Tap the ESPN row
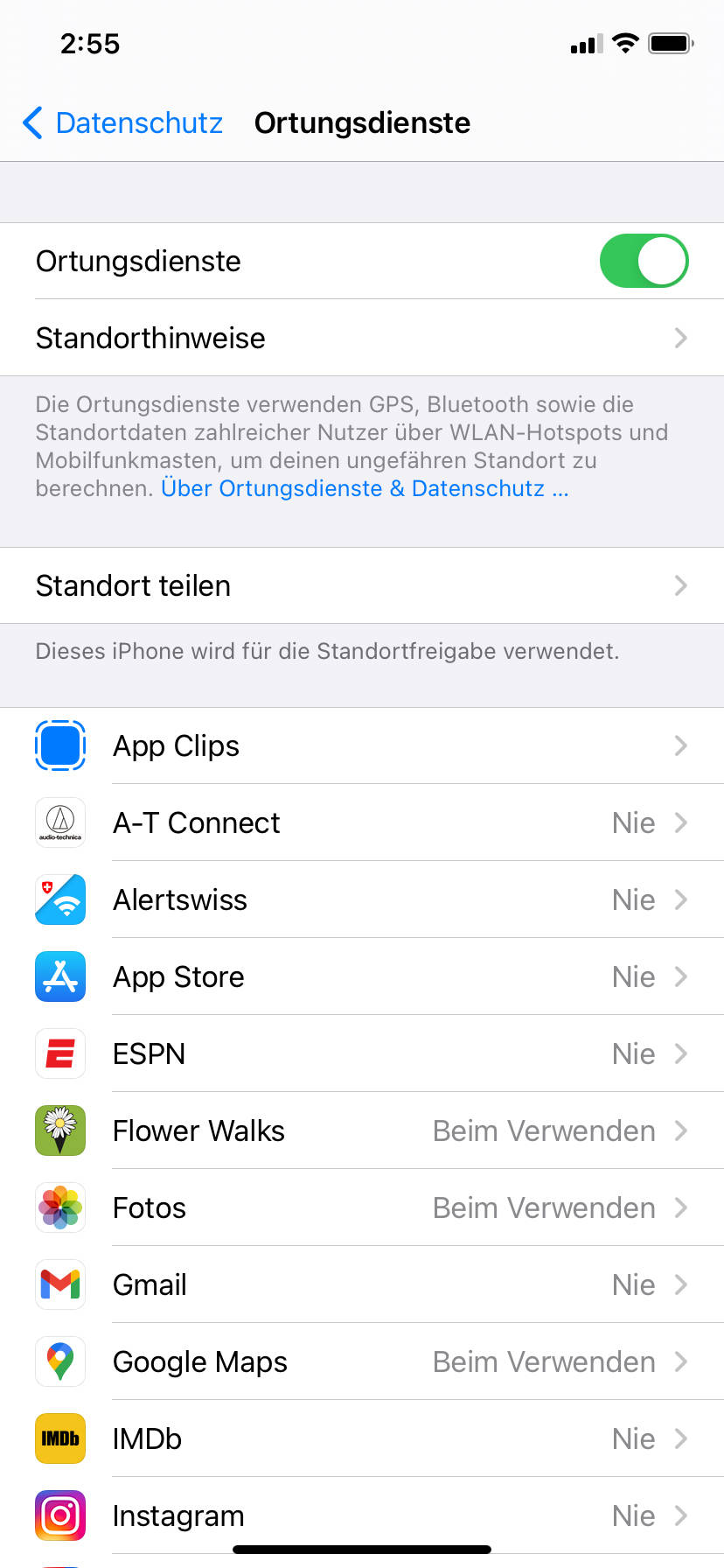Image resolution: width=724 pixels, height=1568 pixels. click(x=362, y=1053)
